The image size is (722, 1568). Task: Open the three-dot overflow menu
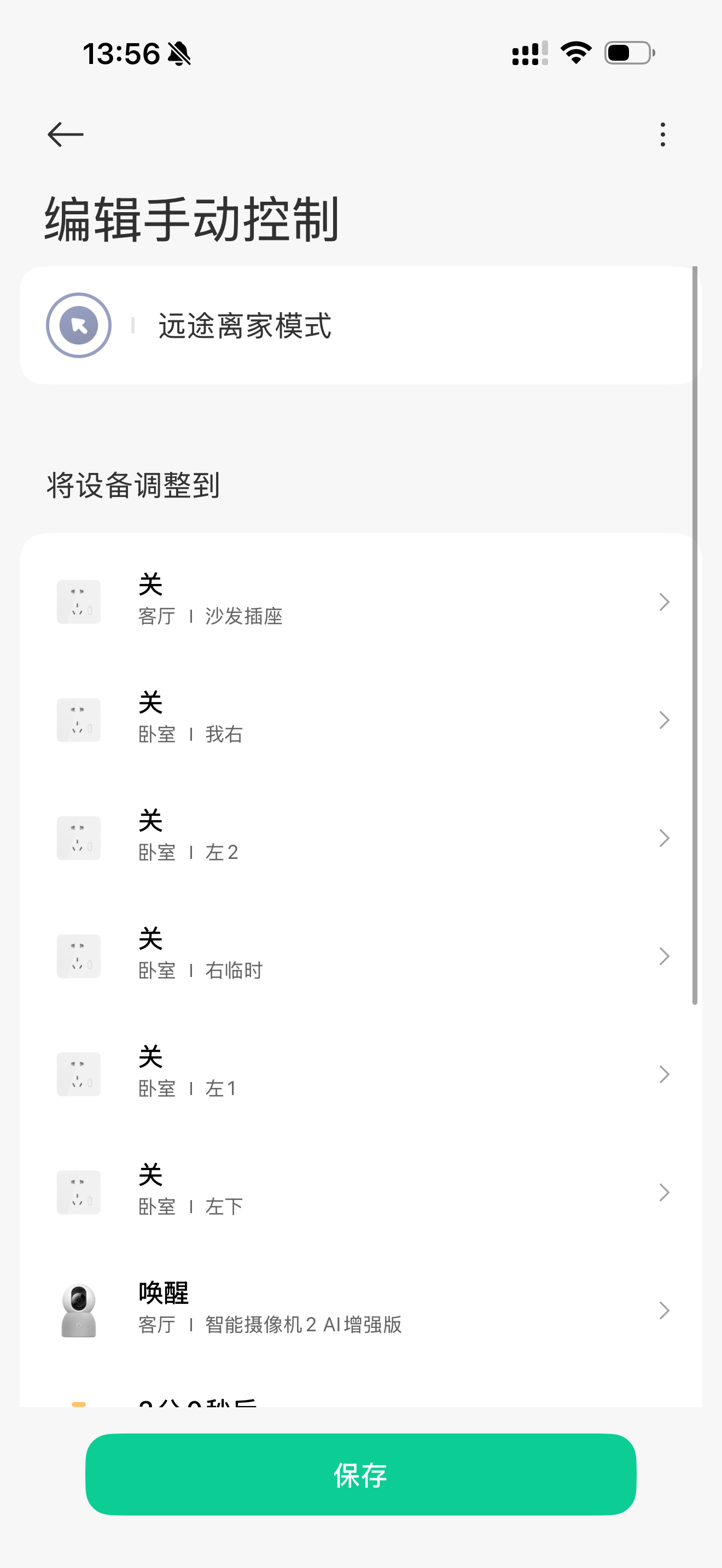[x=662, y=134]
